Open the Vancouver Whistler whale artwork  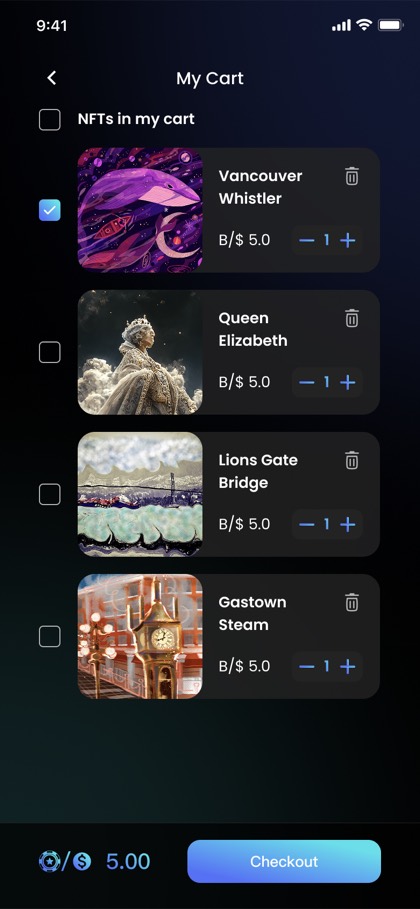140,210
